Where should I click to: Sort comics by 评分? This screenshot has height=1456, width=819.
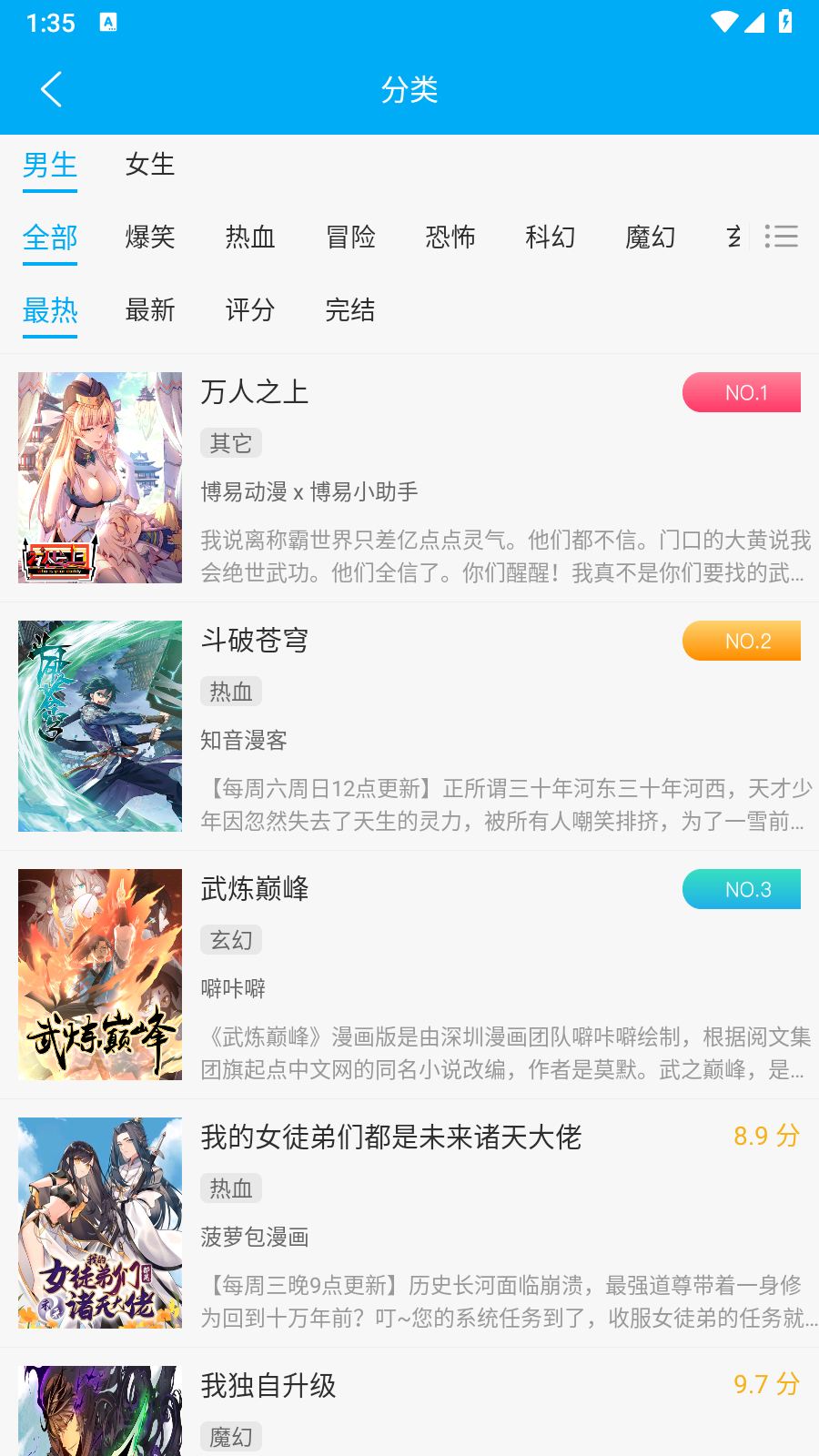(250, 310)
